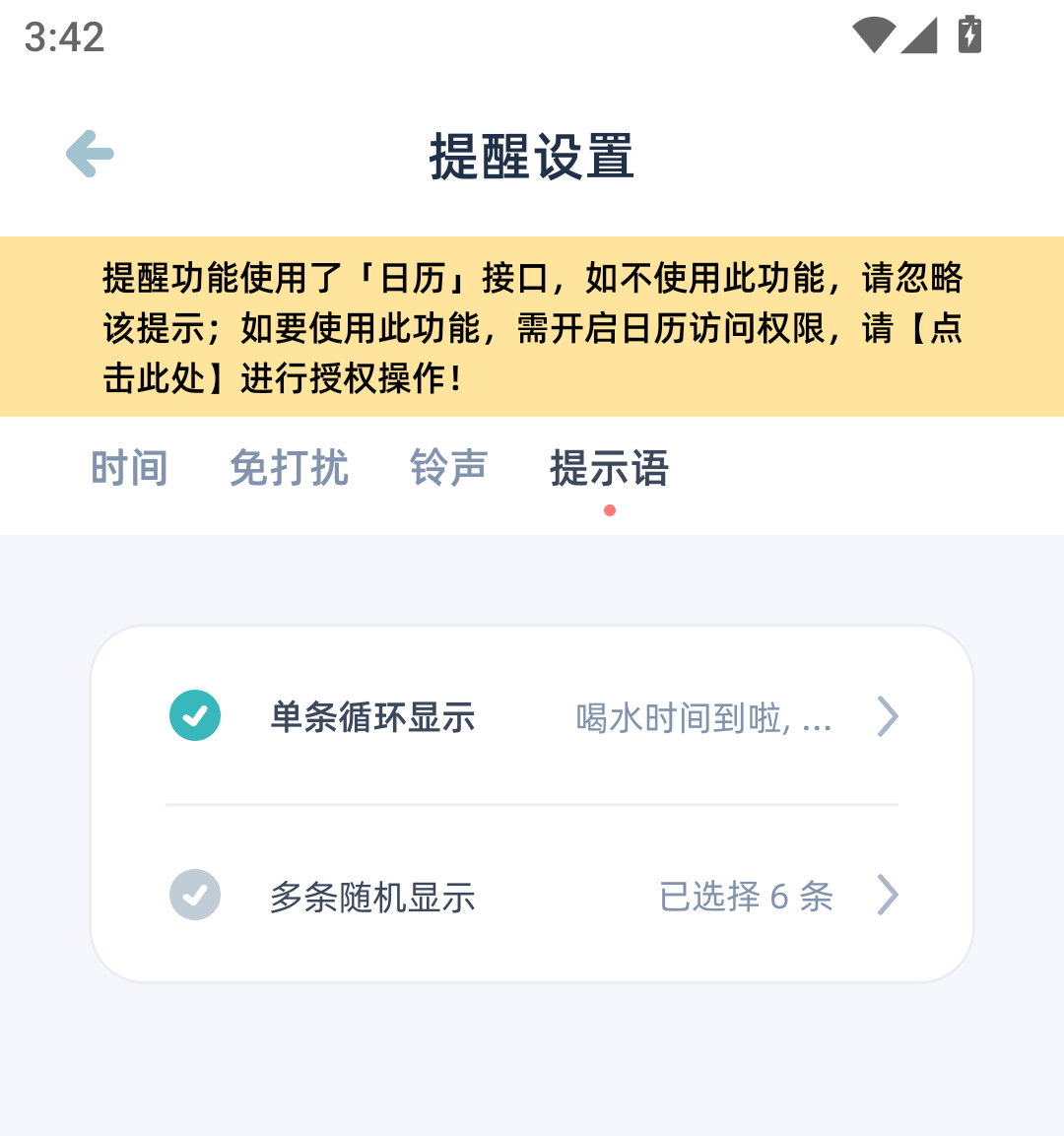
Task: Tap the clock showing 3:42
Action: coord(65,37)
